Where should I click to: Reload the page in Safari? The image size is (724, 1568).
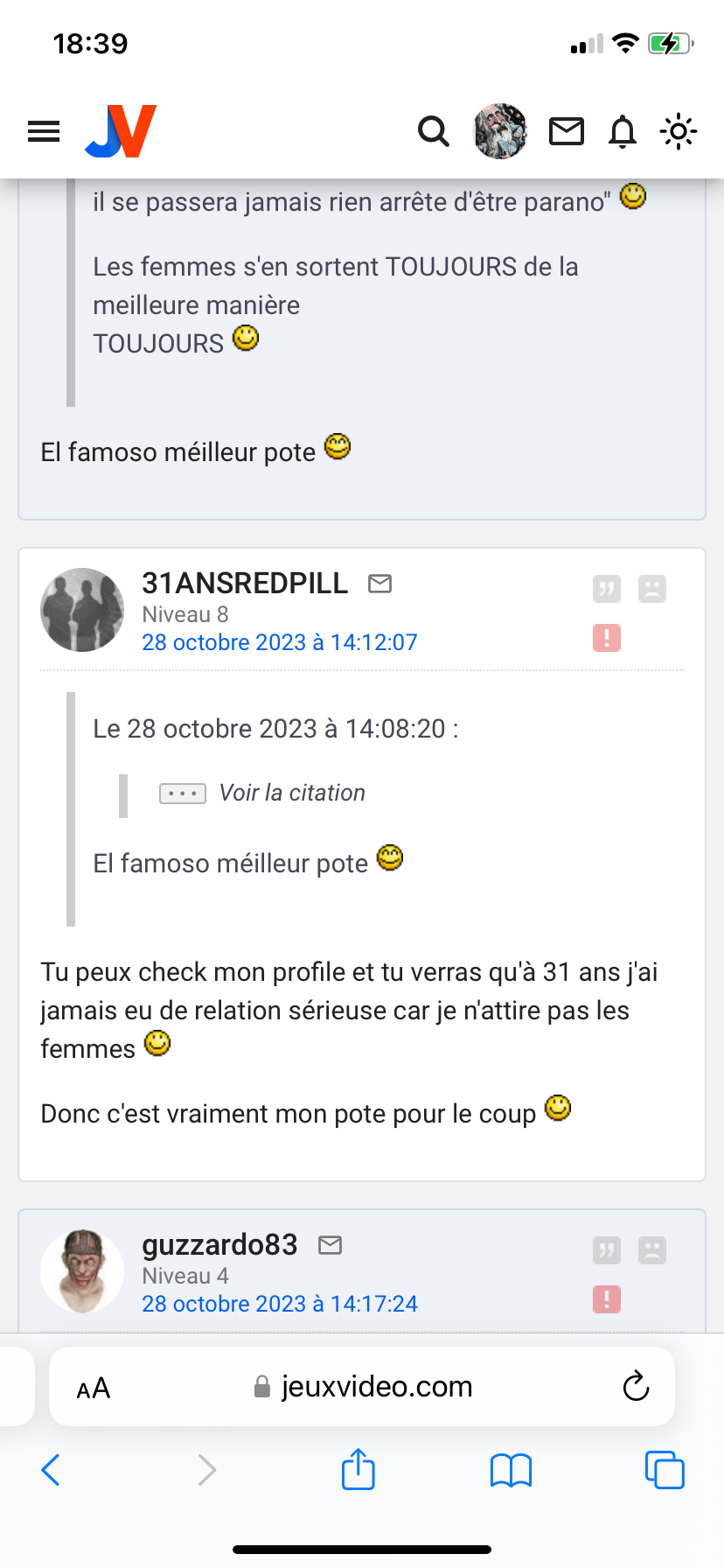coord(636,1386)
